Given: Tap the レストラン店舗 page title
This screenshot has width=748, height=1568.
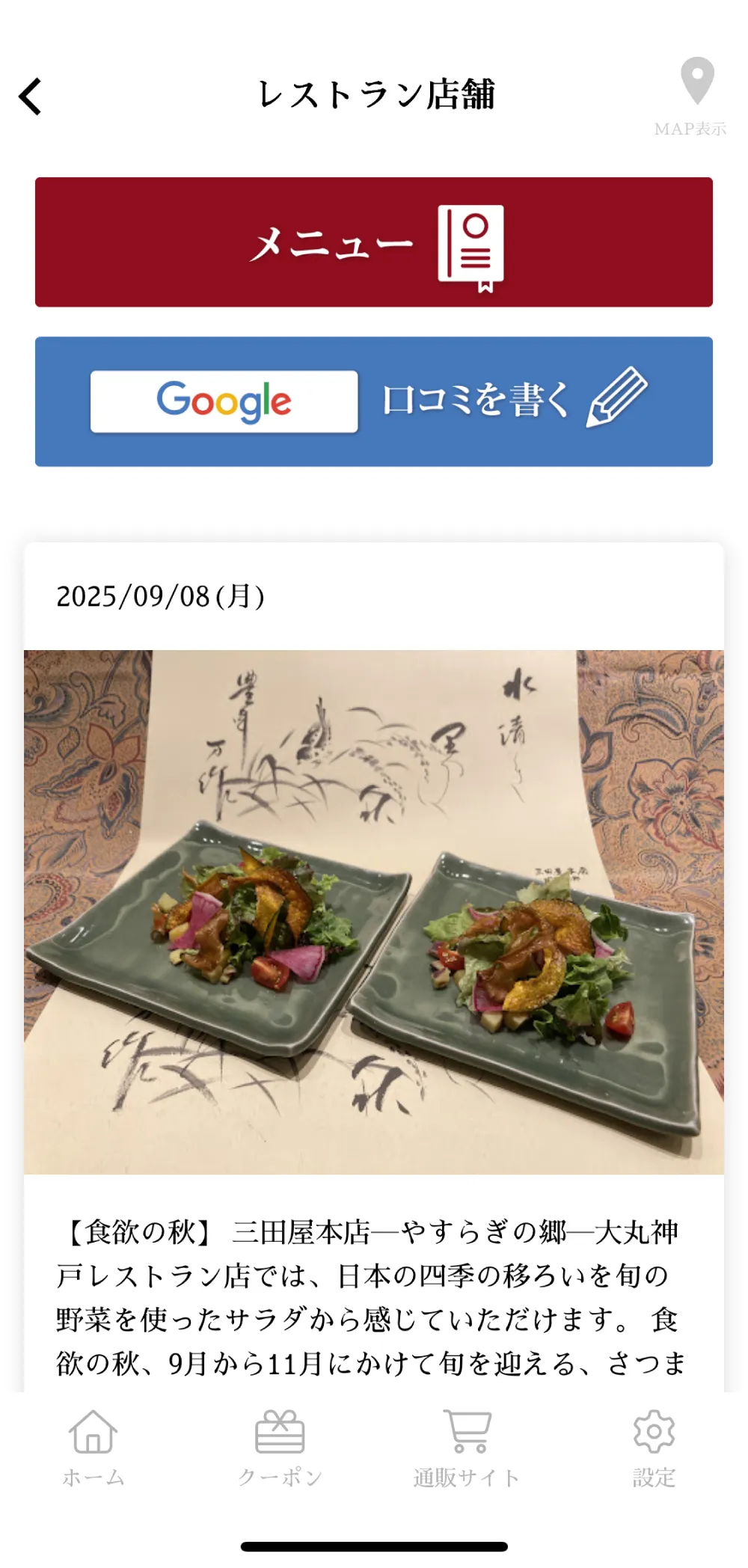Looking at the screenshot, I should 378,95.
